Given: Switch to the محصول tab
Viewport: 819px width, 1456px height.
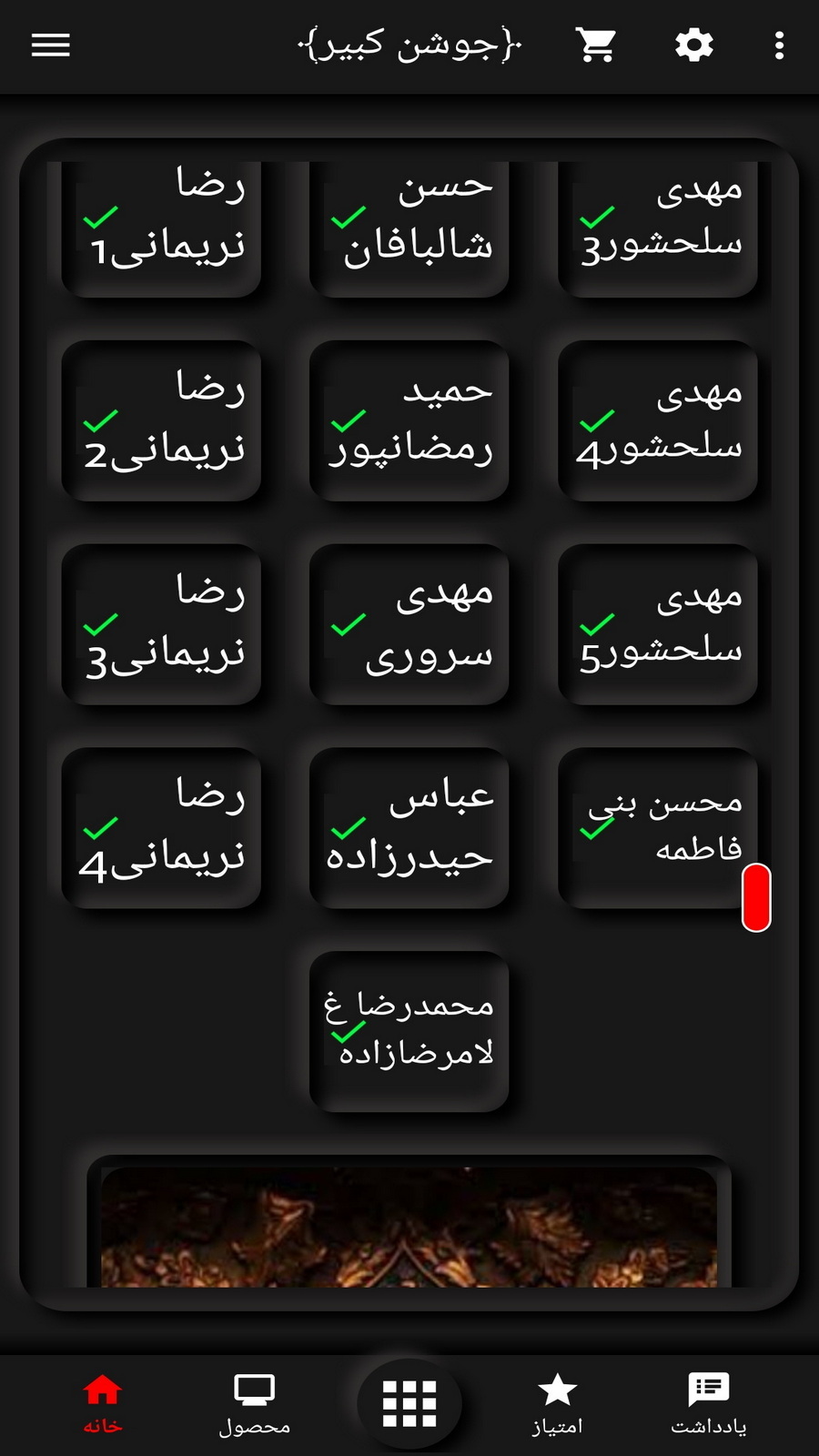Looking at the screenshot, I should [255, 1404].
